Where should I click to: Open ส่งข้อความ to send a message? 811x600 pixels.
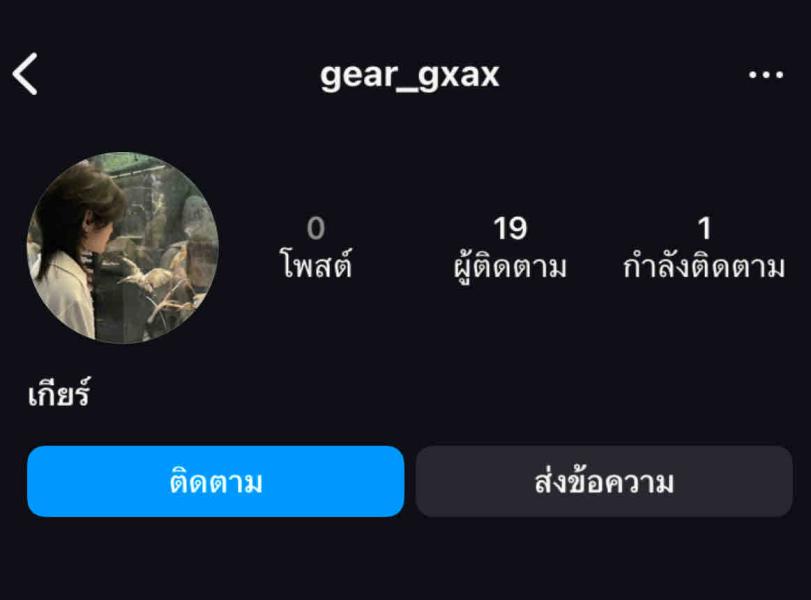tap(604, 482)
